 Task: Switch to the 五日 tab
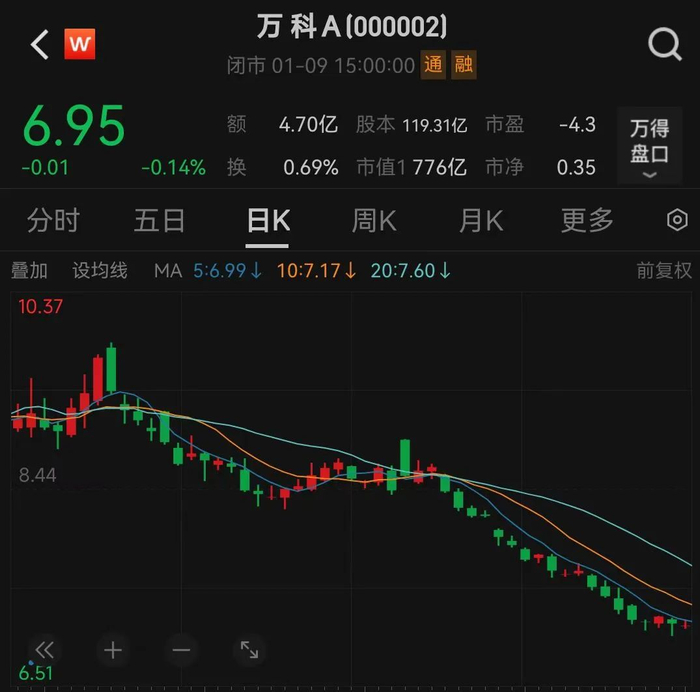point(159,220)
